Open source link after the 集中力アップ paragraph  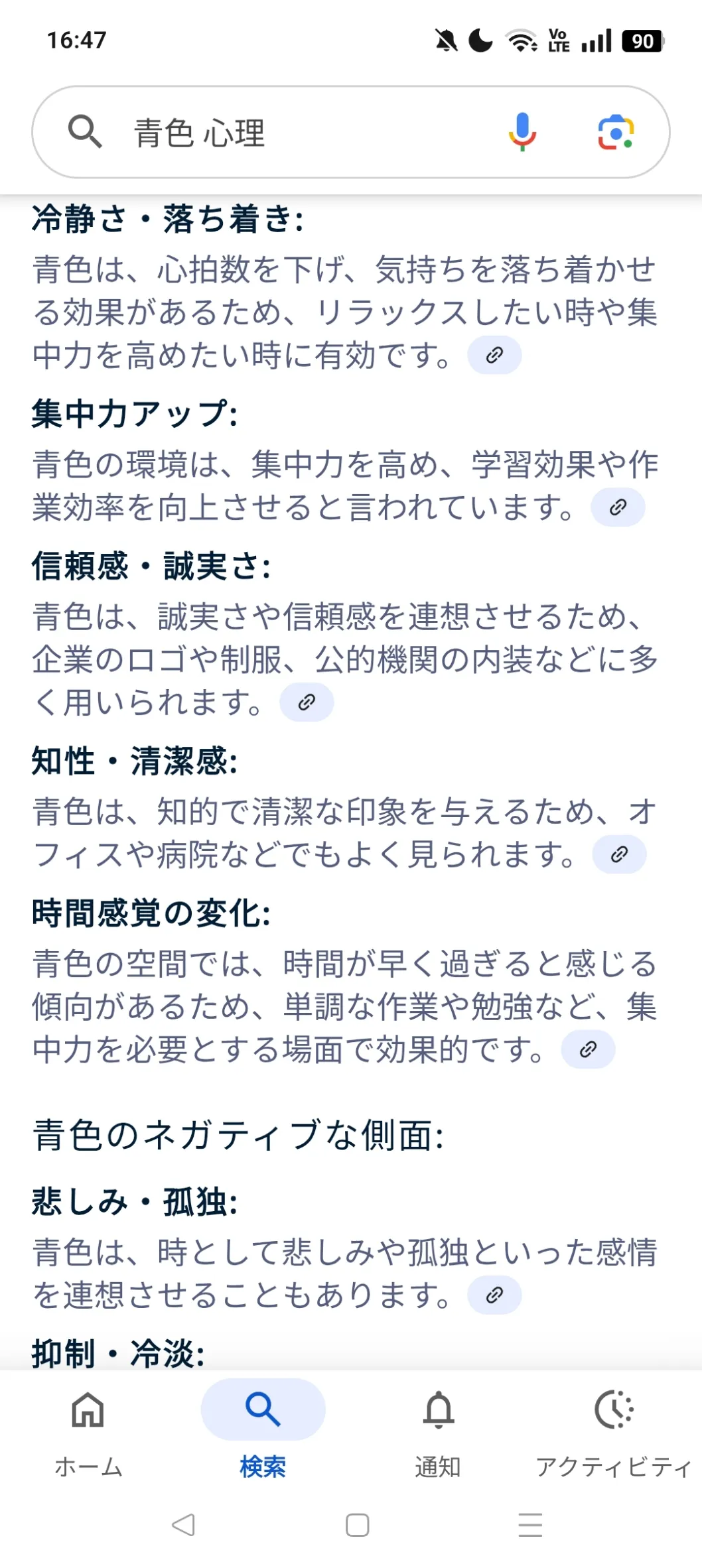tap(618, 507)
